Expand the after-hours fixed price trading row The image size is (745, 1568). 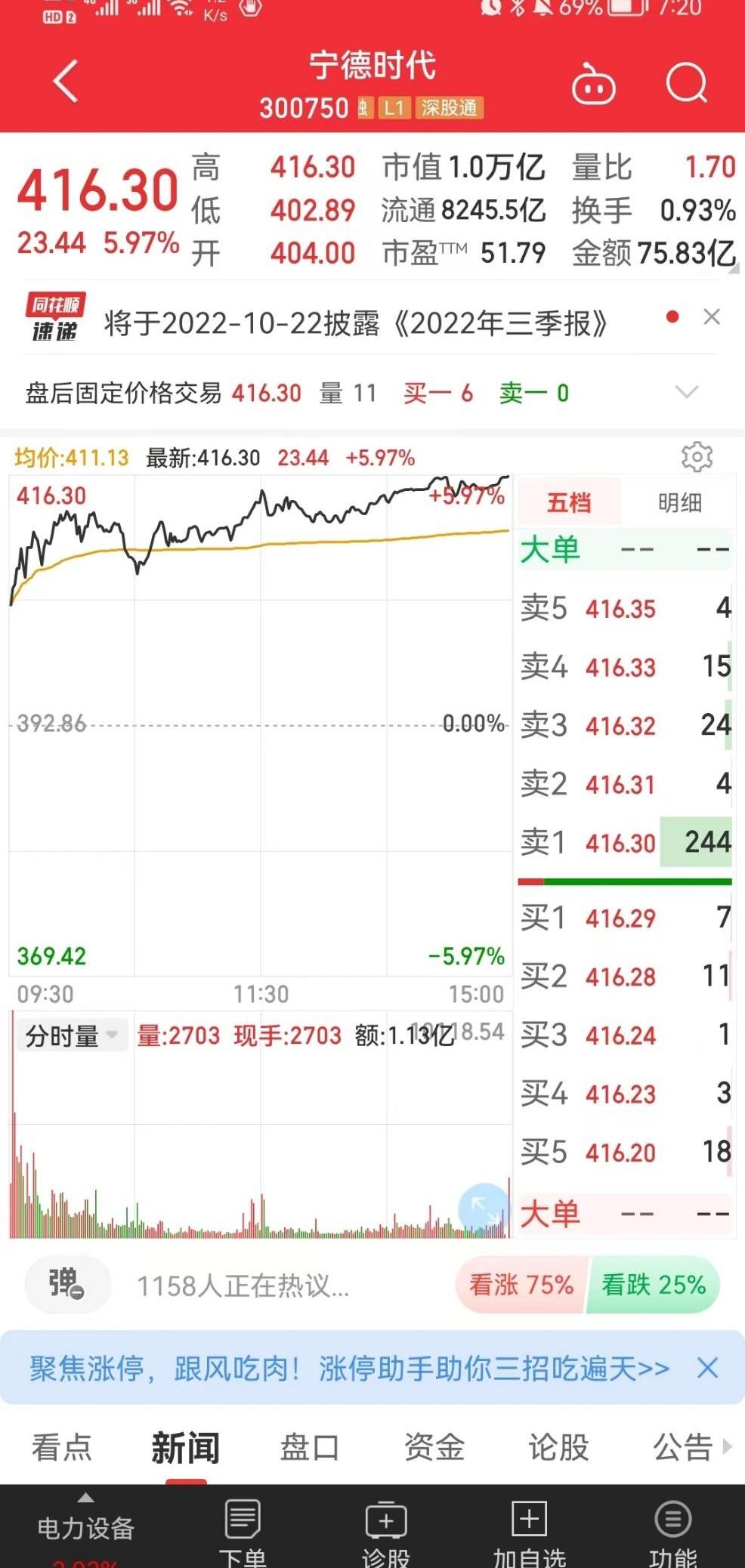pyautogui.click(x=686, y=392)
